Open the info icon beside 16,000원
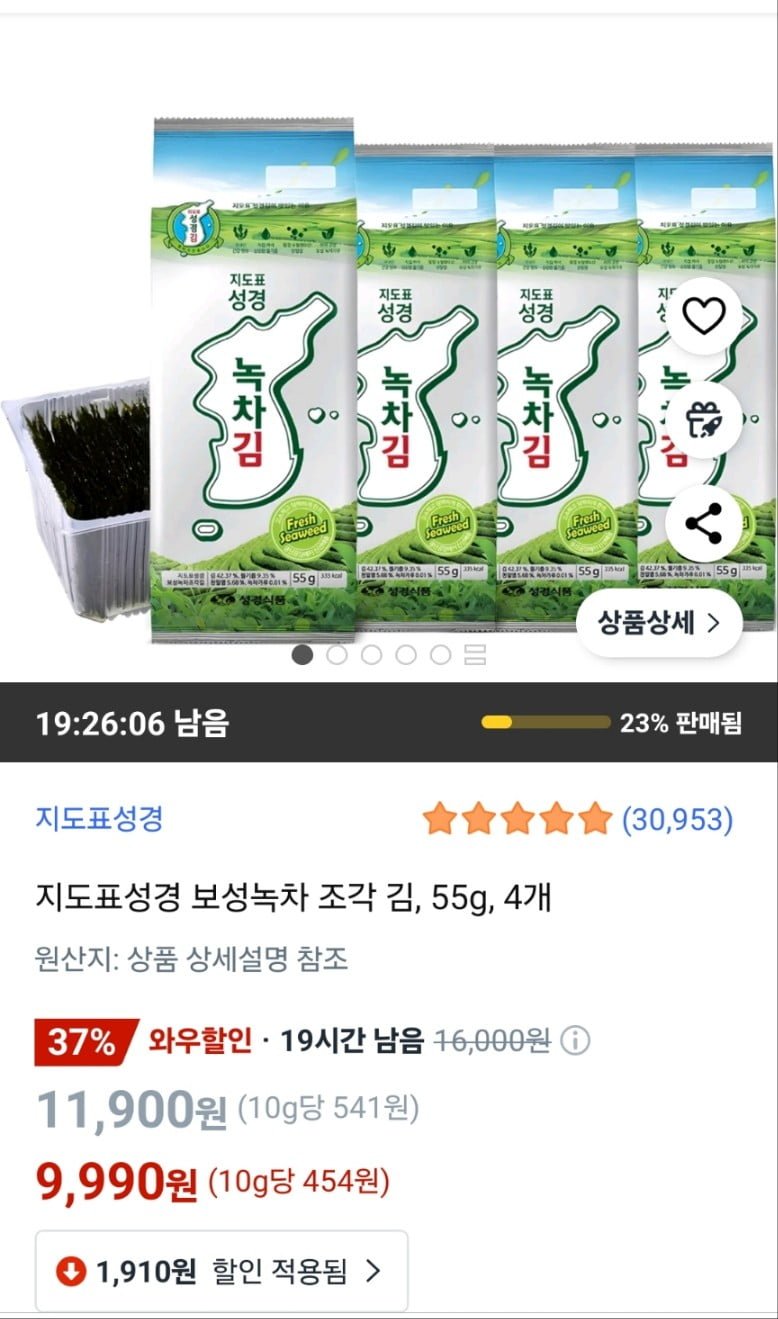 (x=575, y=1041)
